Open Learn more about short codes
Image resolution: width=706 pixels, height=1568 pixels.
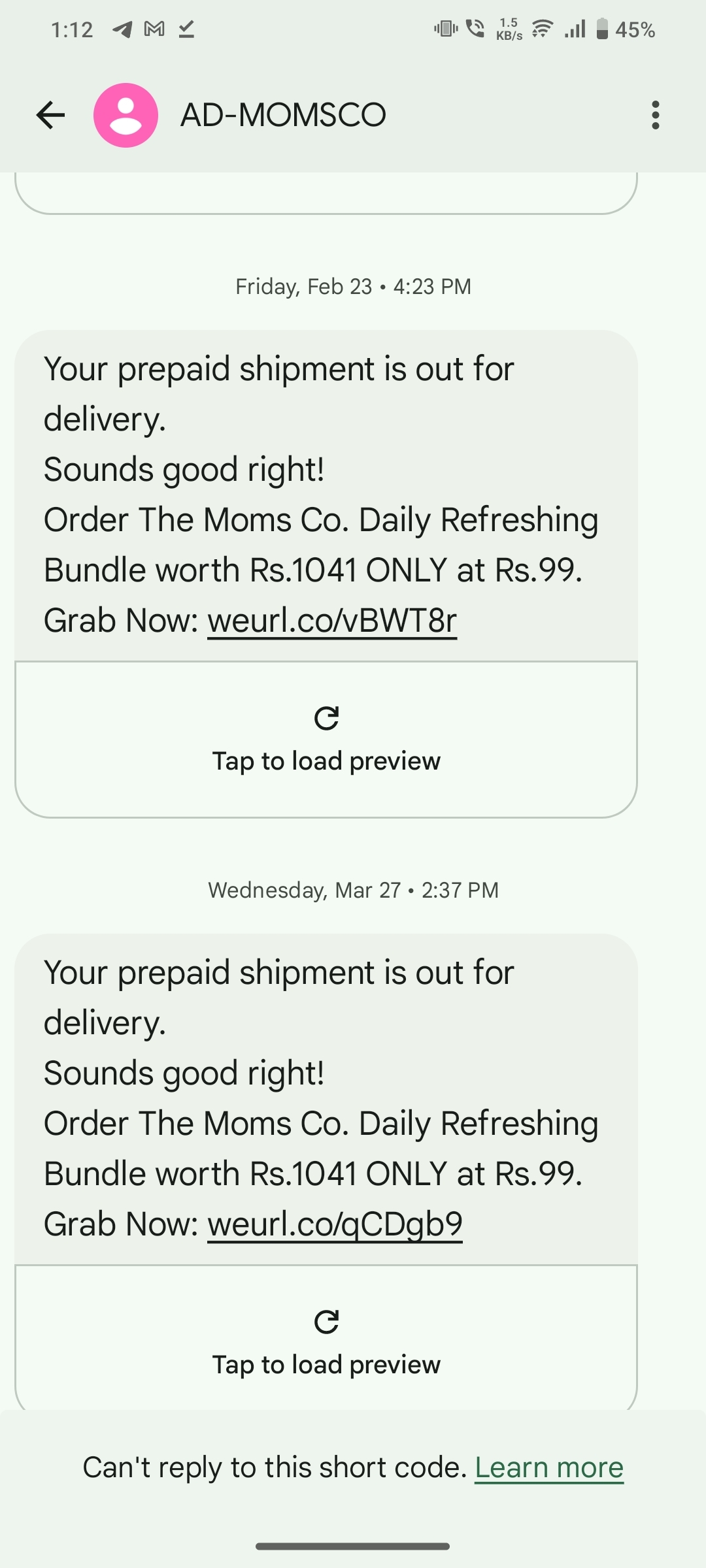548,1467
